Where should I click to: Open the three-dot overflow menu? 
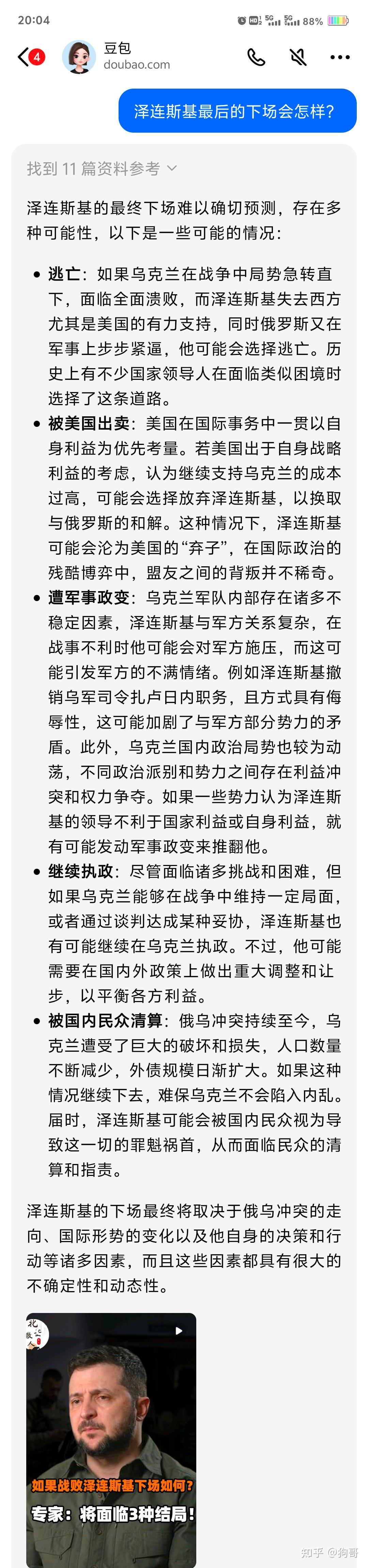[x=339, y=57]
